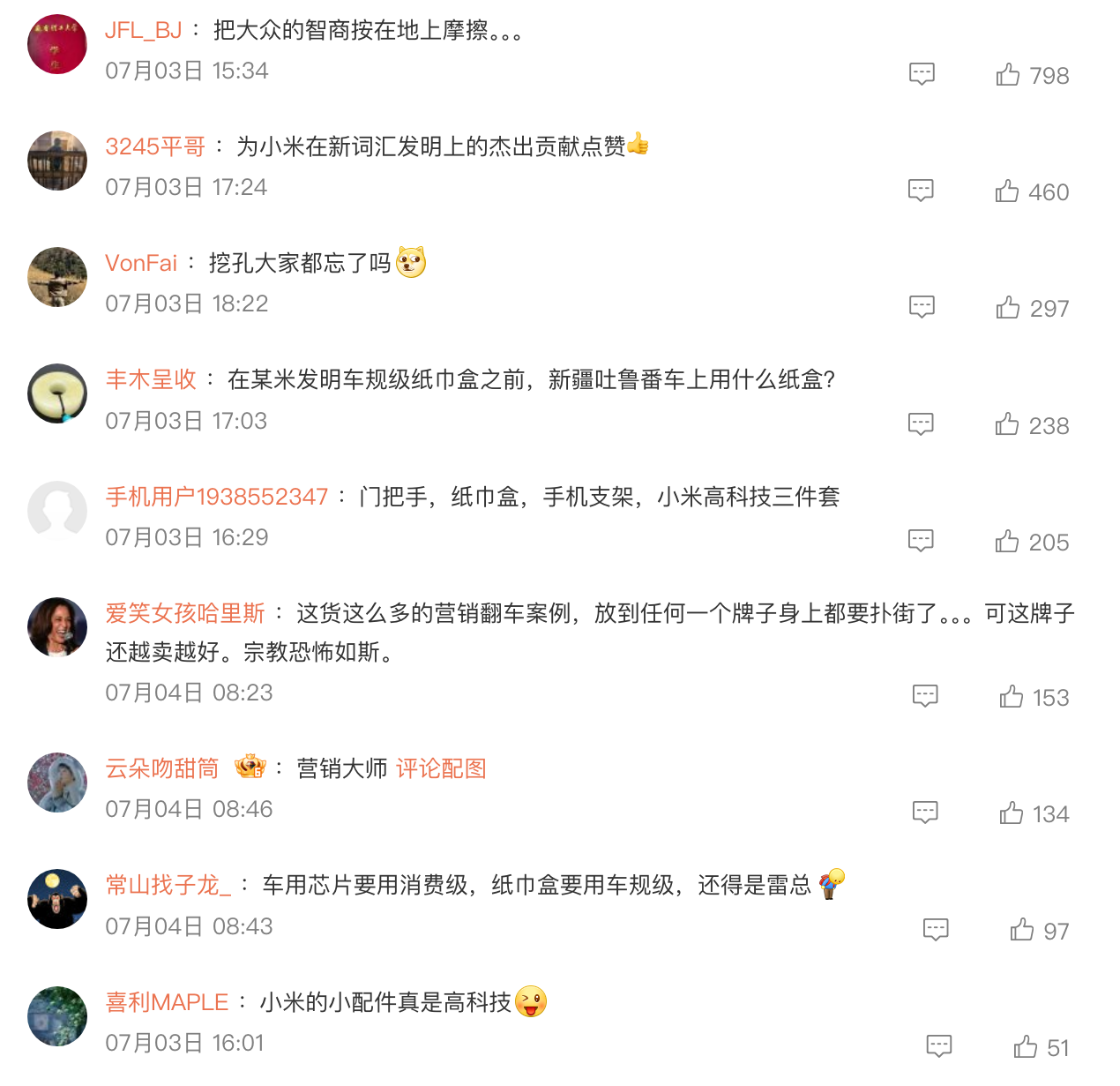Like 常山找子龙_'s comment
Screen dimensions: 1120x1086
(1022, 930)
